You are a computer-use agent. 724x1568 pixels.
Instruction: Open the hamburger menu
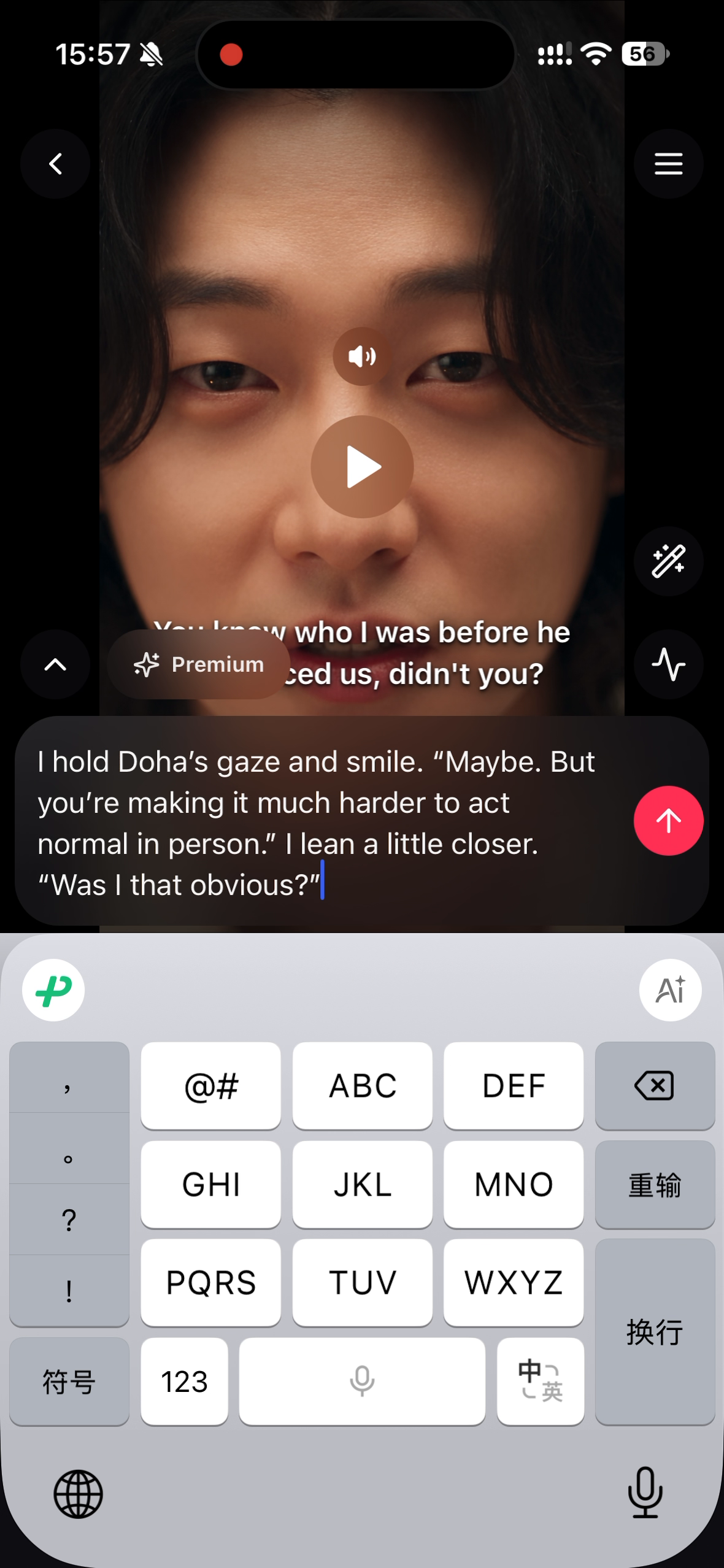[668, 164]
